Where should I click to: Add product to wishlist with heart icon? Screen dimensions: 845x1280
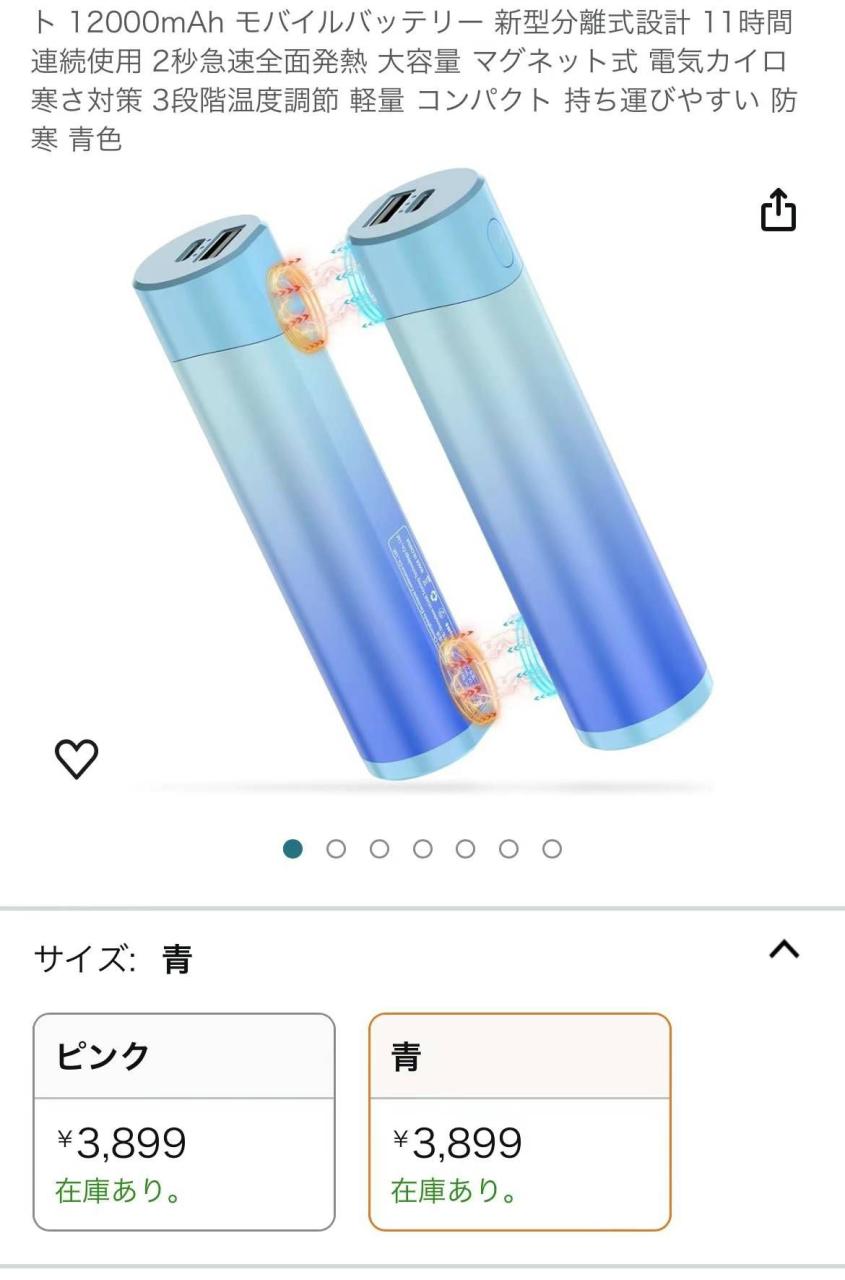click(76, 760)
